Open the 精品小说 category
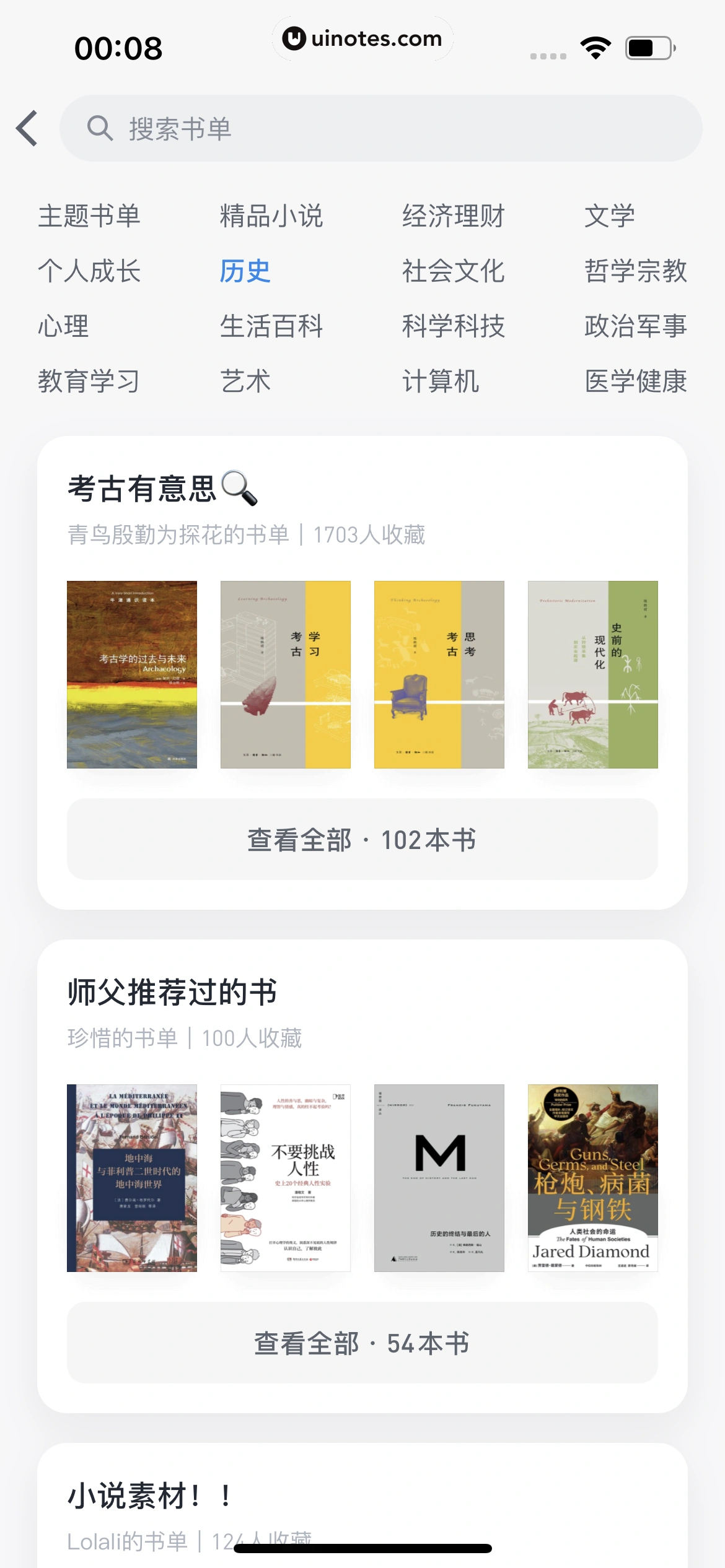725x1568 pixels. [271, 216]
